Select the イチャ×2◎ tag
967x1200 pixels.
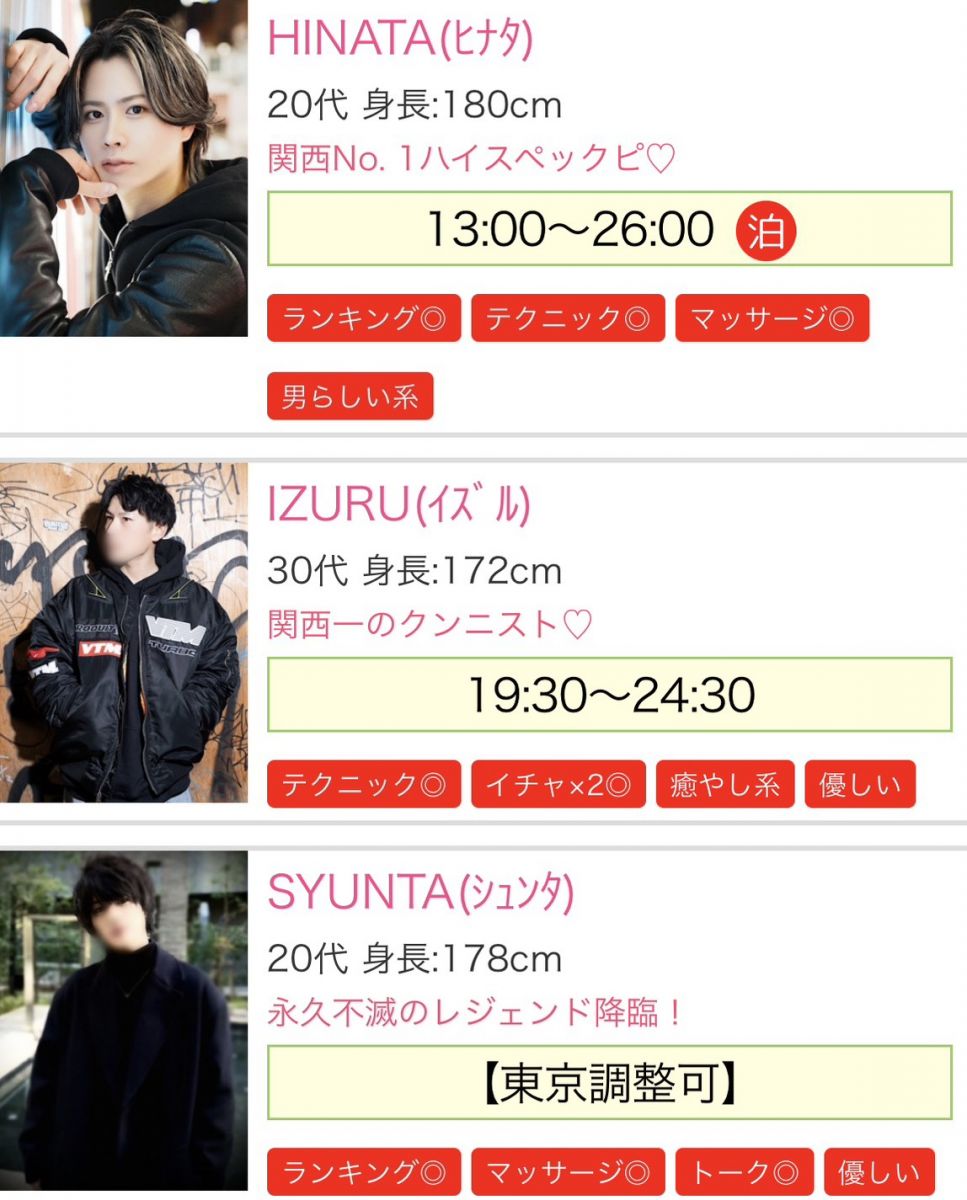pos(558,784)
